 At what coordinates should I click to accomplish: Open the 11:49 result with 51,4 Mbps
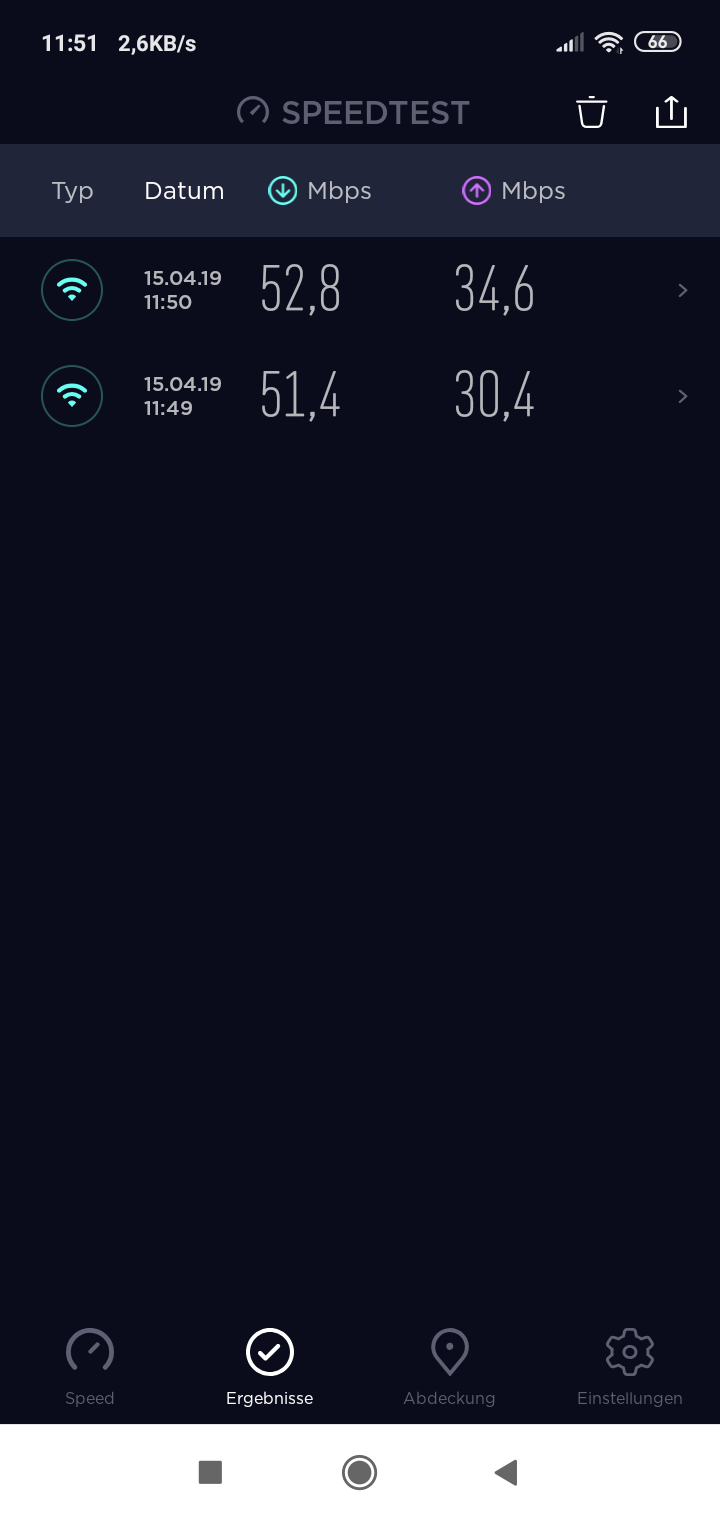[x=360, y=396]
